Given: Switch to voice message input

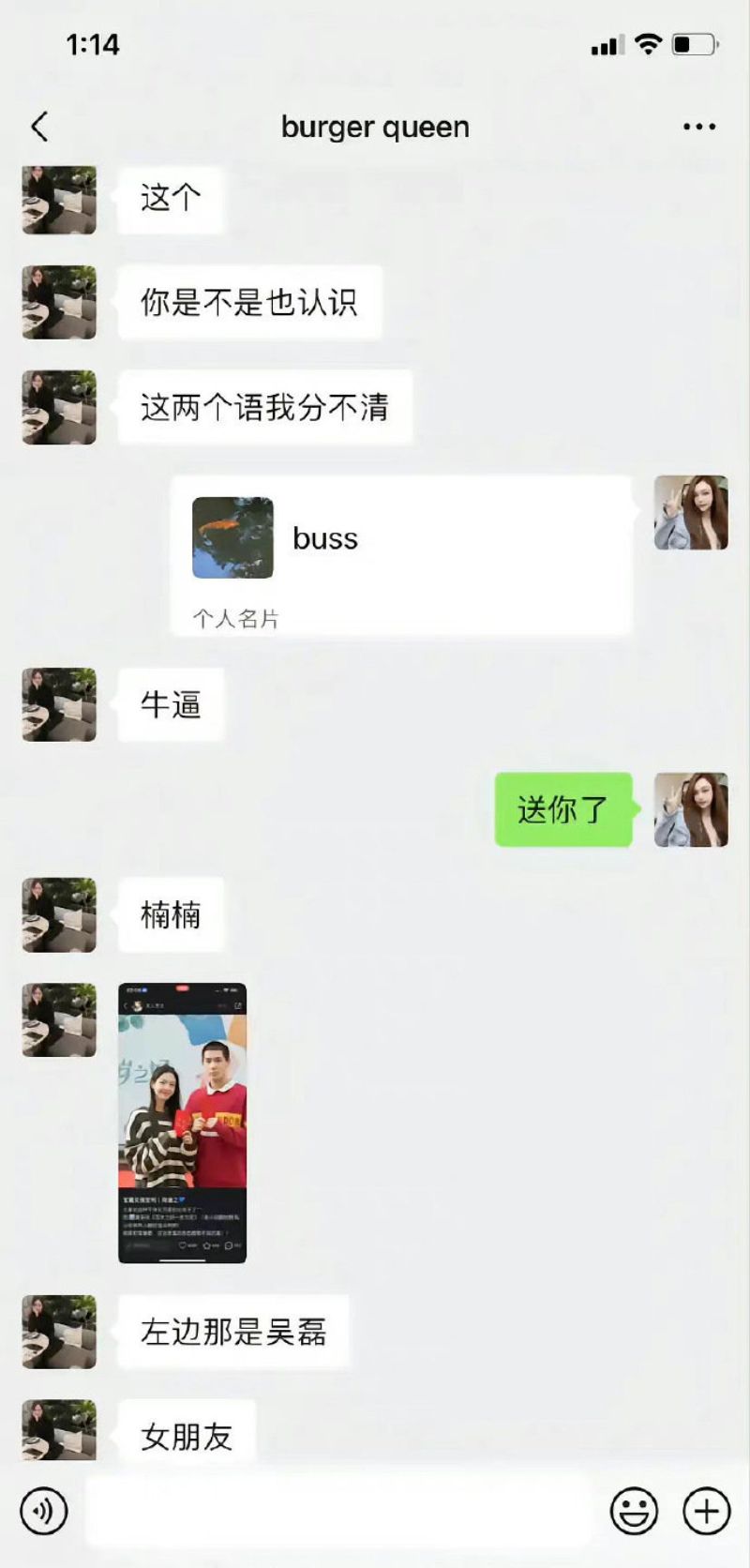Looking at the screenshot, I should pyautogui.click(x=44, y=1511).
